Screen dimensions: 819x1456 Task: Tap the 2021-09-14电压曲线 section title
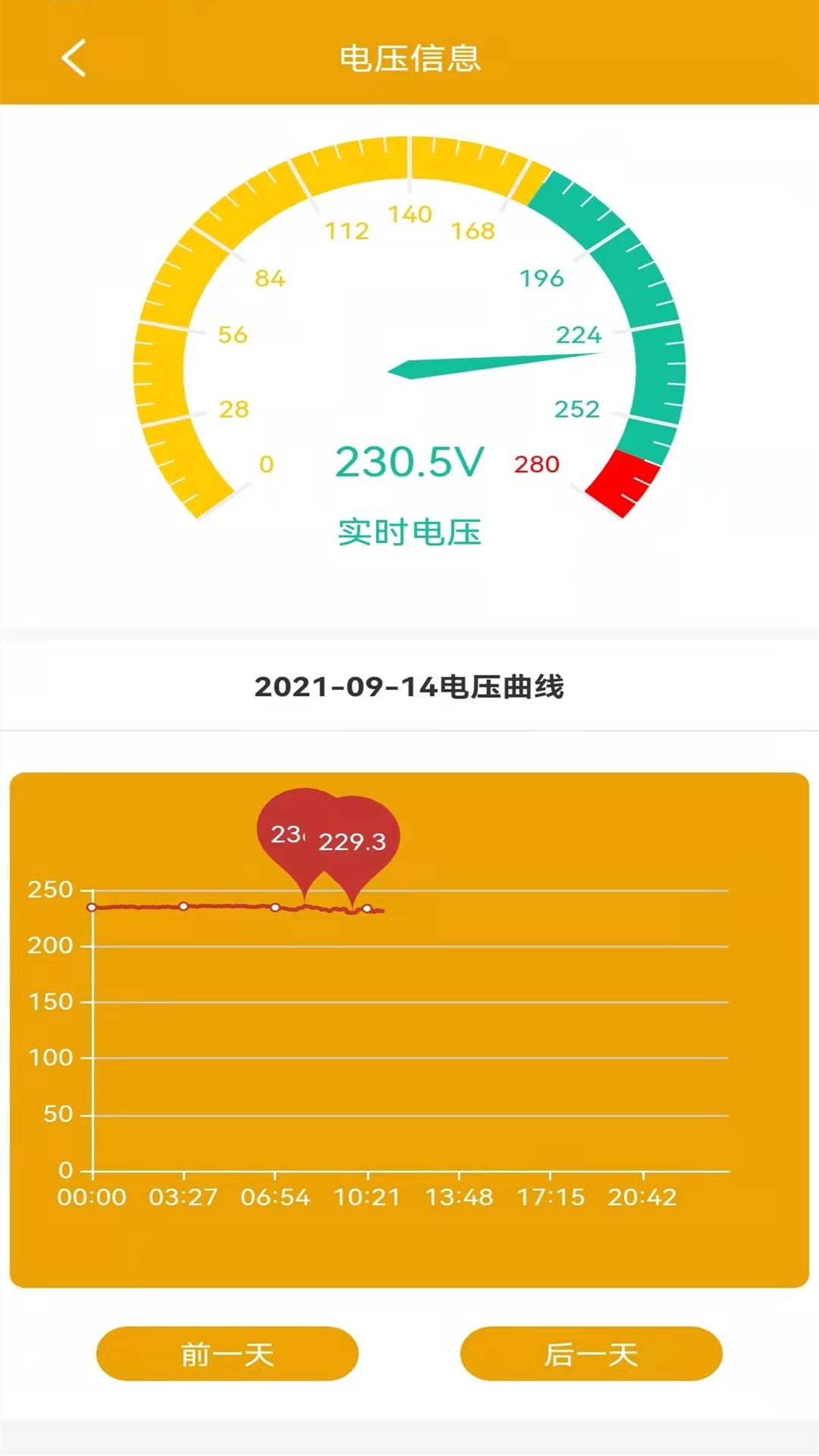click(x=409, y=689)
